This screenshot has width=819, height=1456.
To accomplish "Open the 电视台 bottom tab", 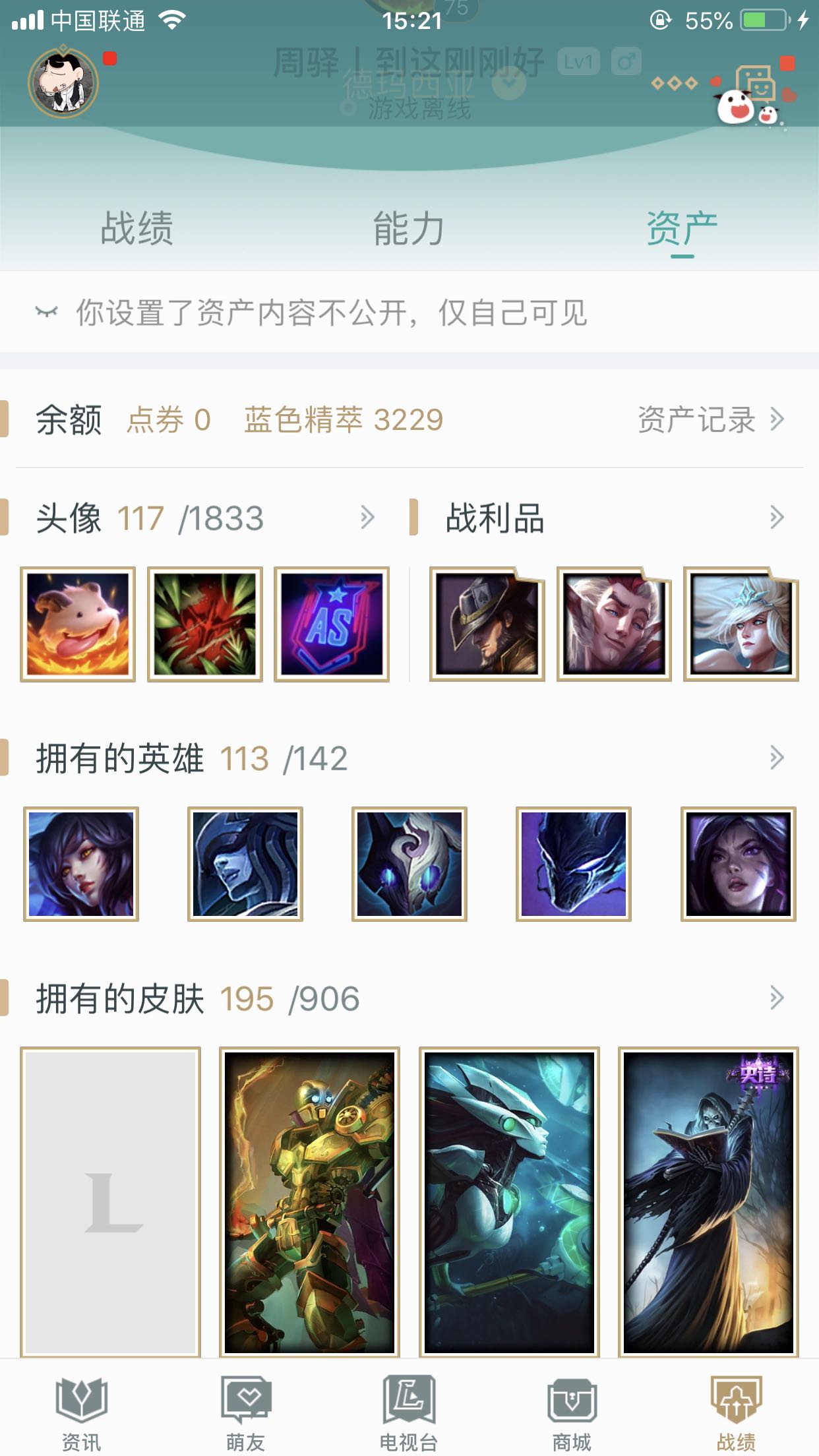I will (409, 1412).
